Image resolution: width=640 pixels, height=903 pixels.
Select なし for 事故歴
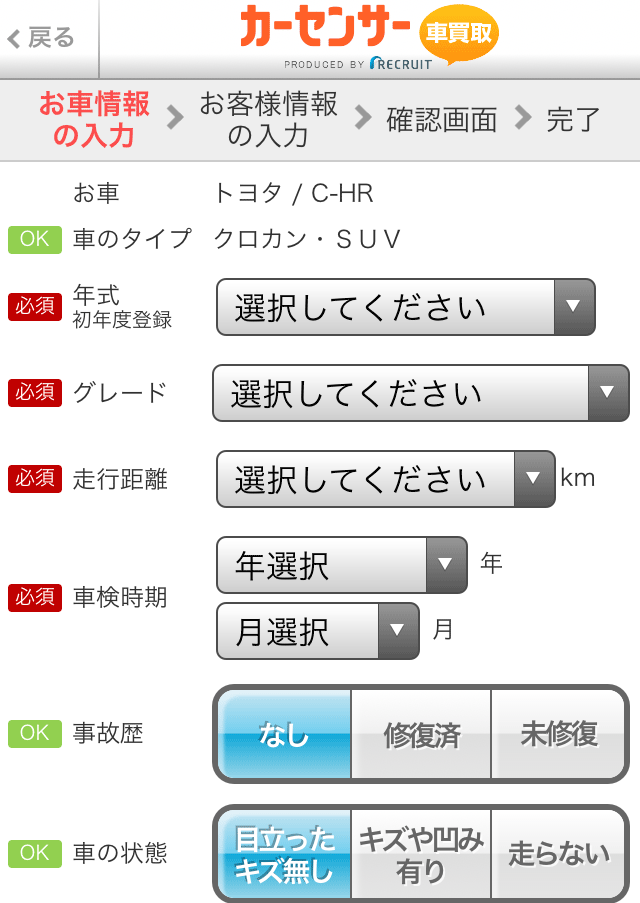click(285, 735)
